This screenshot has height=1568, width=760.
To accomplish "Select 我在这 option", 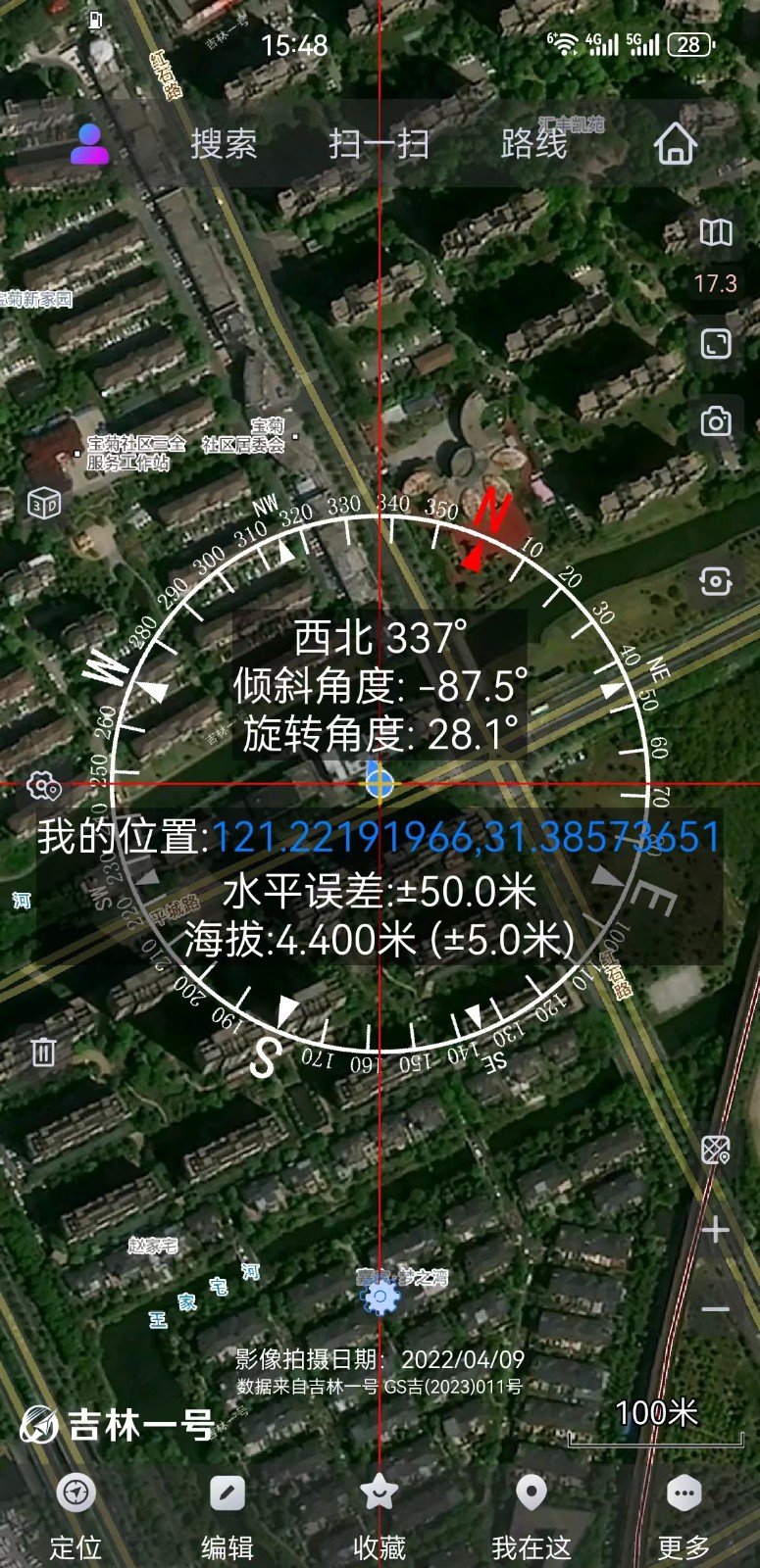I will tap(532, 1514).
